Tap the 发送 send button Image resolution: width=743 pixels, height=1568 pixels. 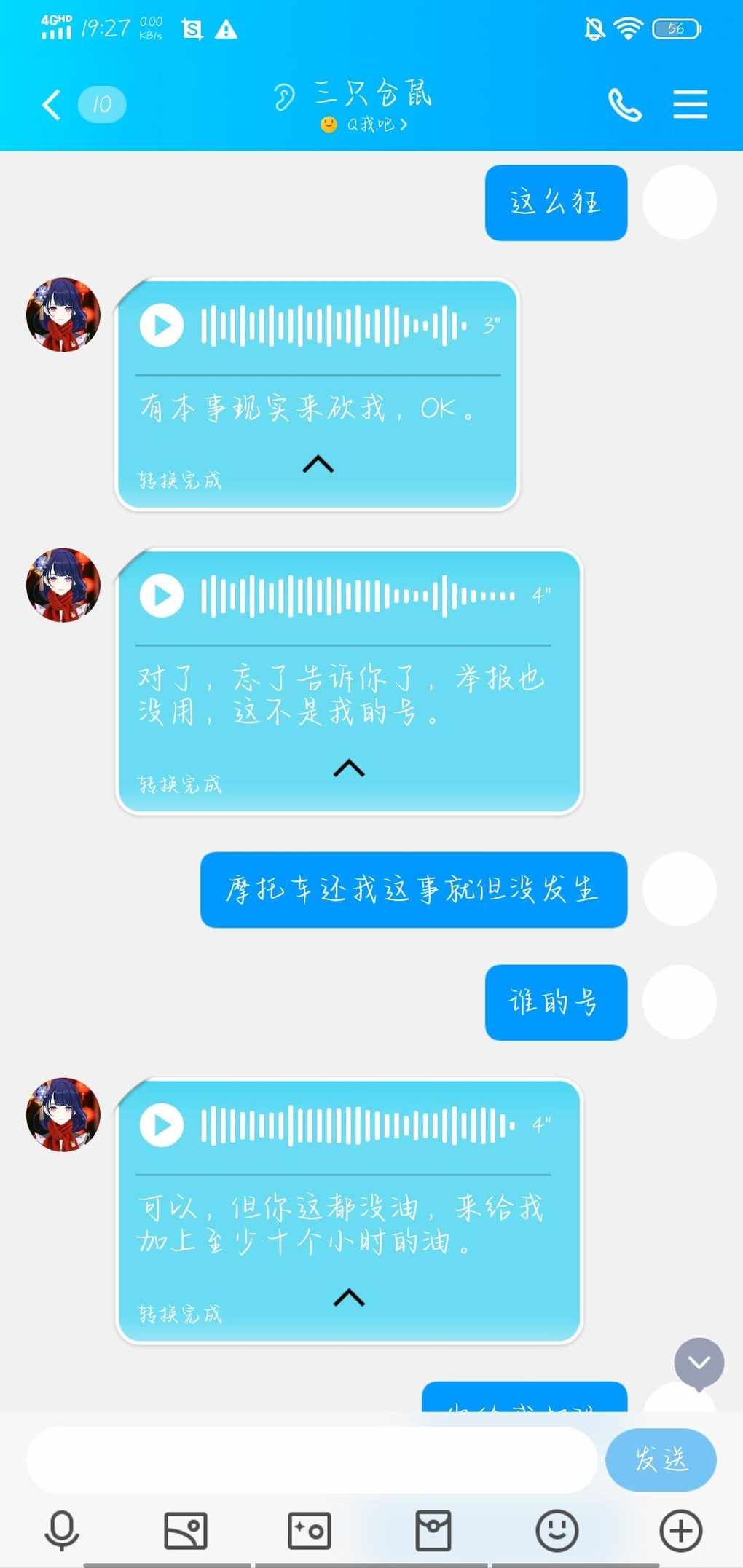pos(661,1459)
